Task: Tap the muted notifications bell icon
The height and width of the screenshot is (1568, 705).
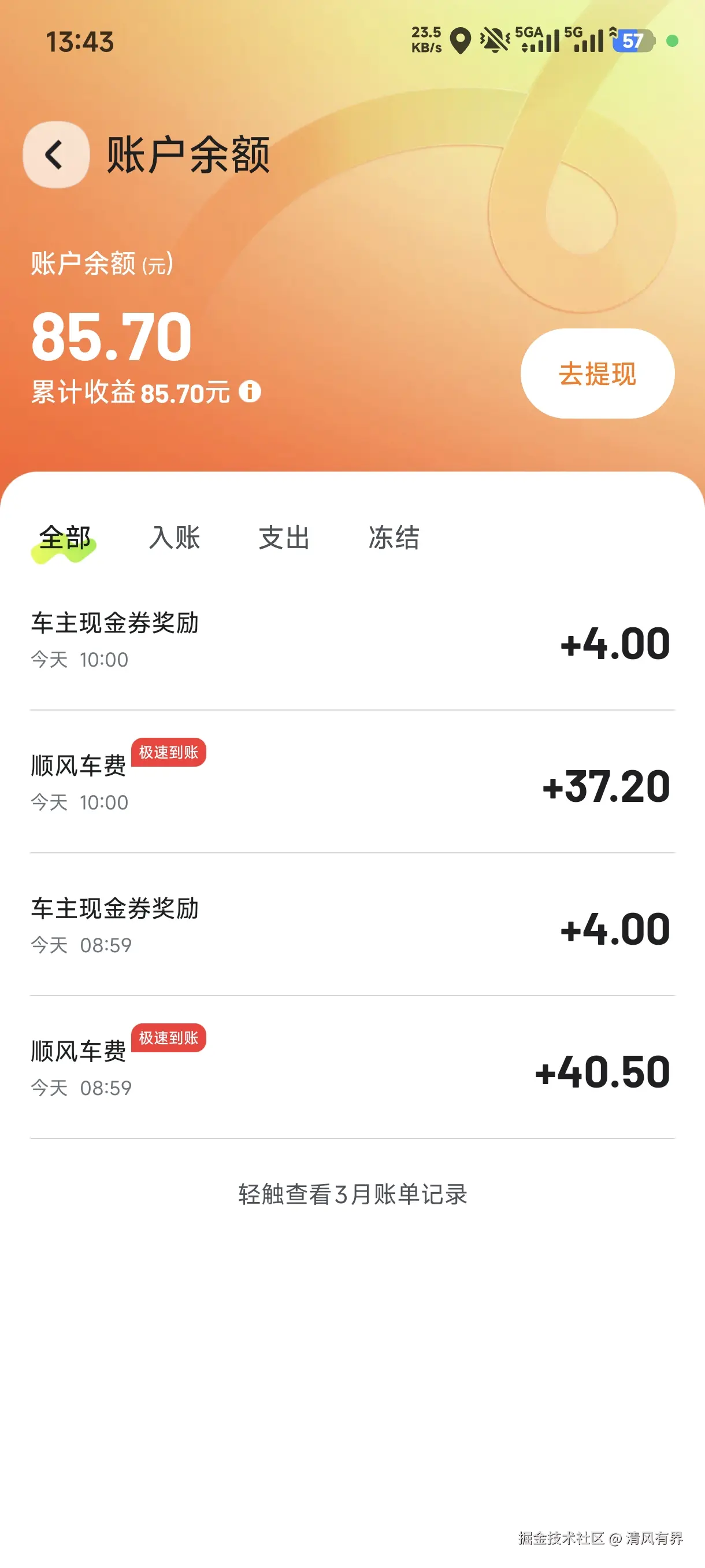Action: [494, 39]
